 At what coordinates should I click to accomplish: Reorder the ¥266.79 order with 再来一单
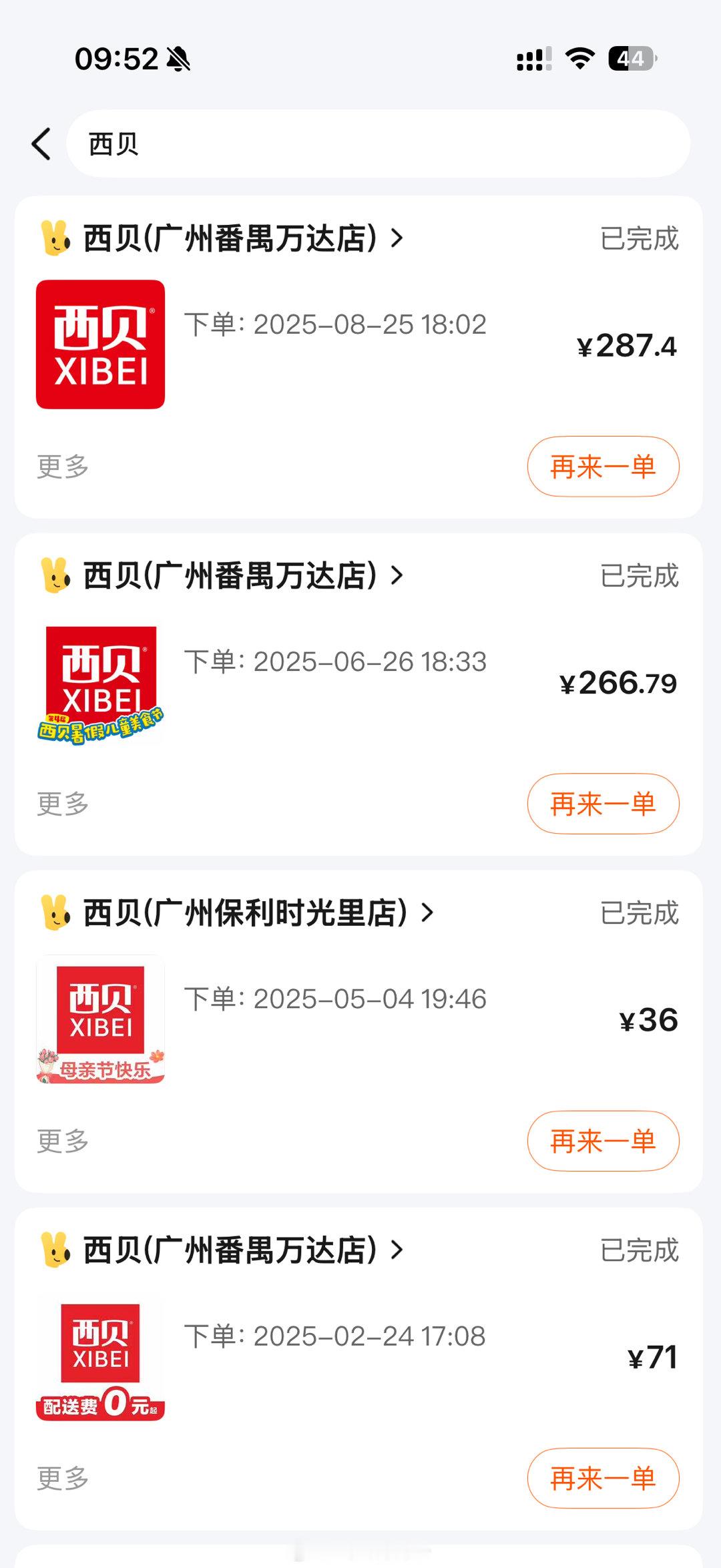pyautogui.click(x=603, y=803)
